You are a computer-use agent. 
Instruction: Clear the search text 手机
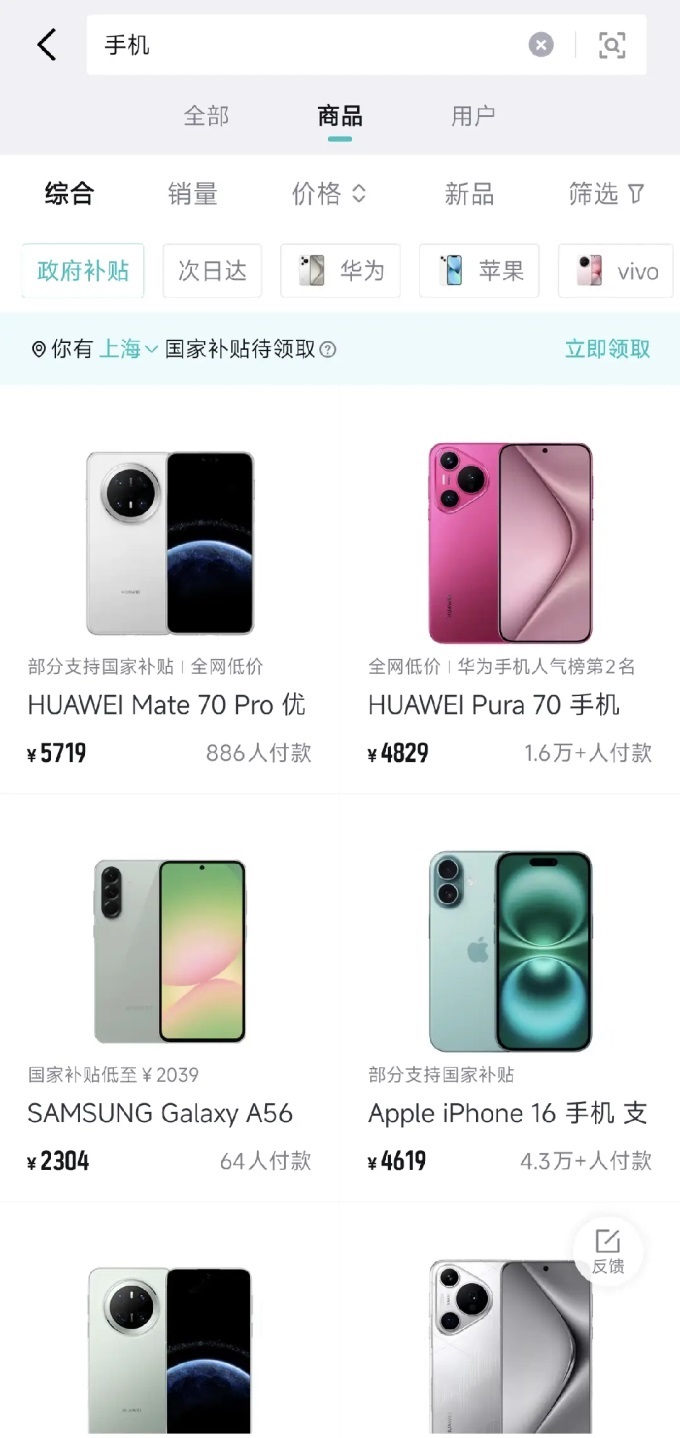(541, 45)
